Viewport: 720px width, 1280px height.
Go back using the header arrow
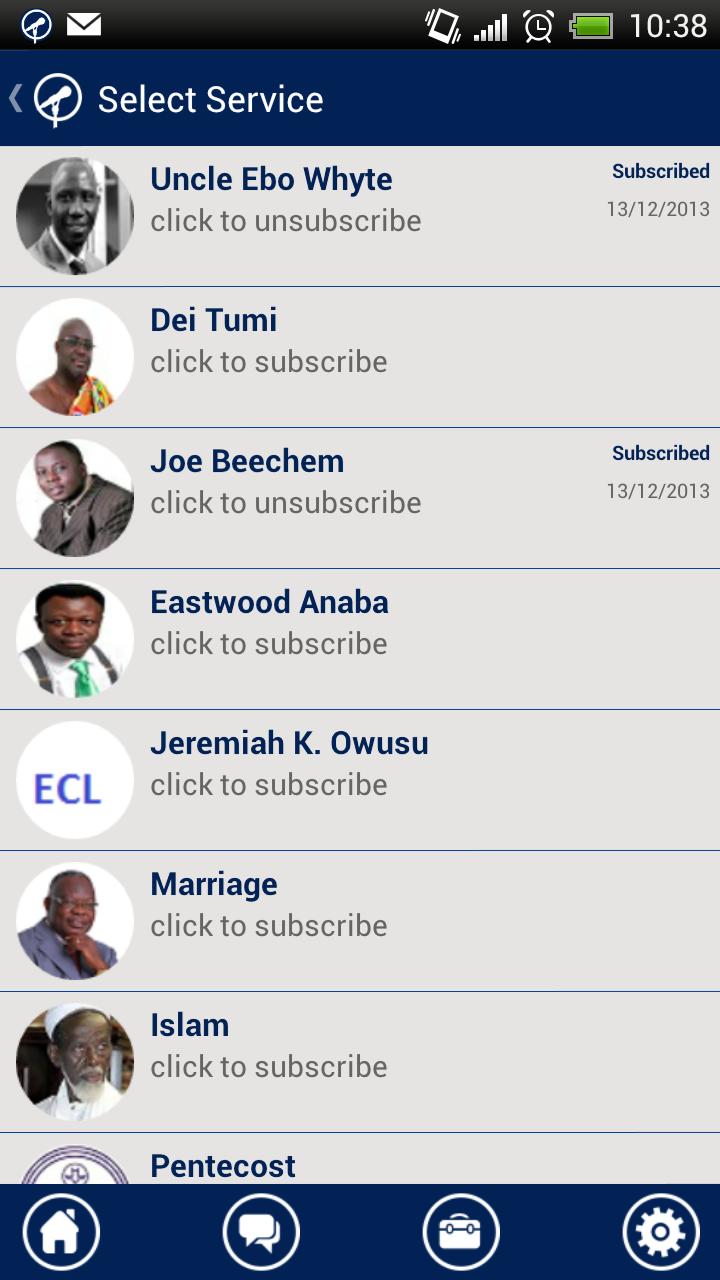pyautogui.click(x=17, y=99)
